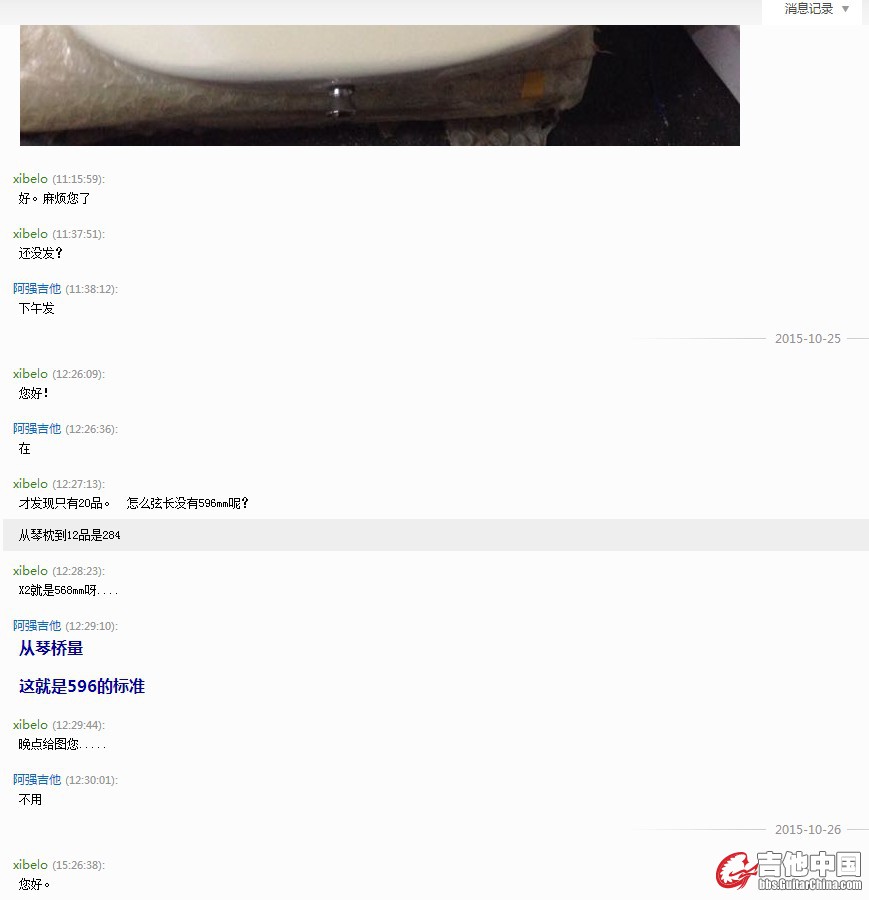869x900 pixels.
Task: Open the photo sent in the chat
Action: coord(380,85)
